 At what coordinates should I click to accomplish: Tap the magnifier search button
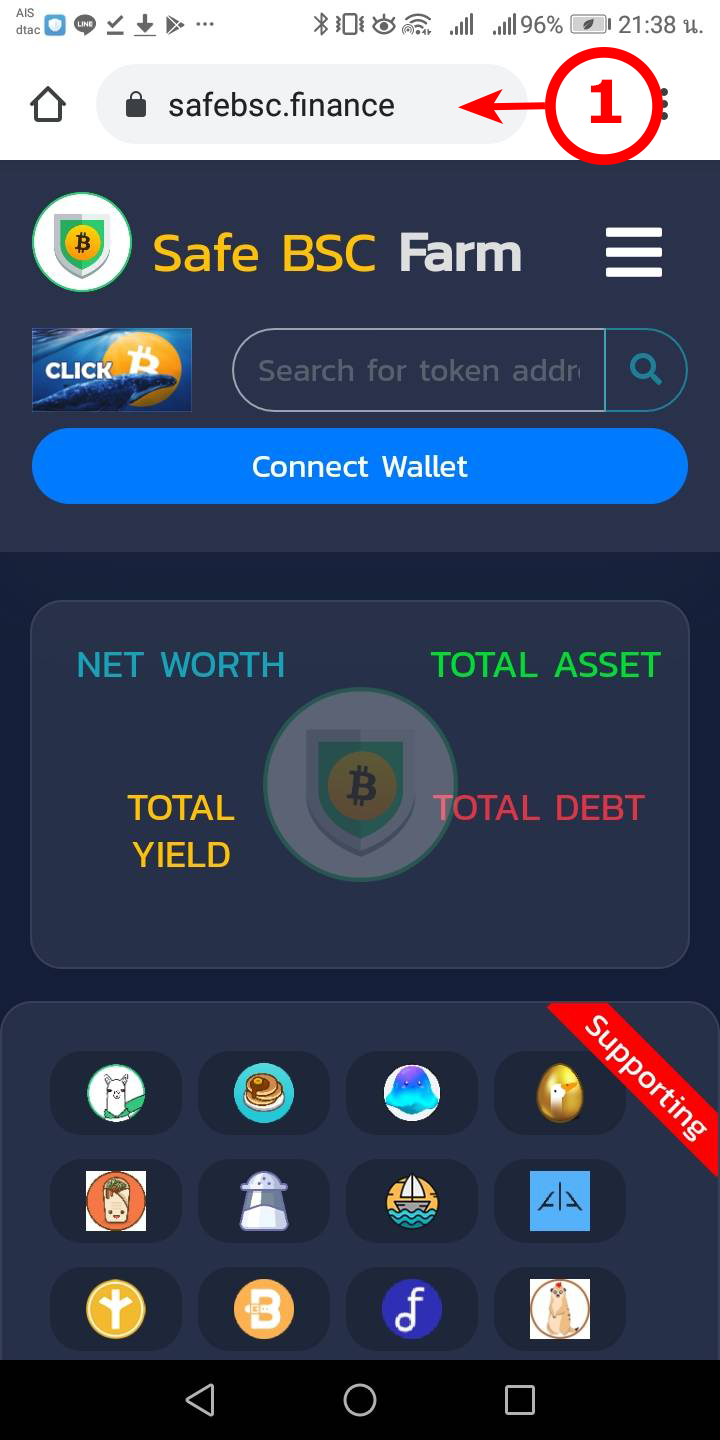(x=646, y=370)
